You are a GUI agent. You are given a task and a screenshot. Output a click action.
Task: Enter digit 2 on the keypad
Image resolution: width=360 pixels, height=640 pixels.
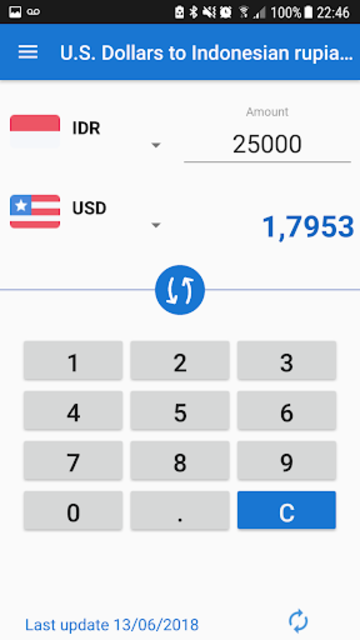pos(180,361)
